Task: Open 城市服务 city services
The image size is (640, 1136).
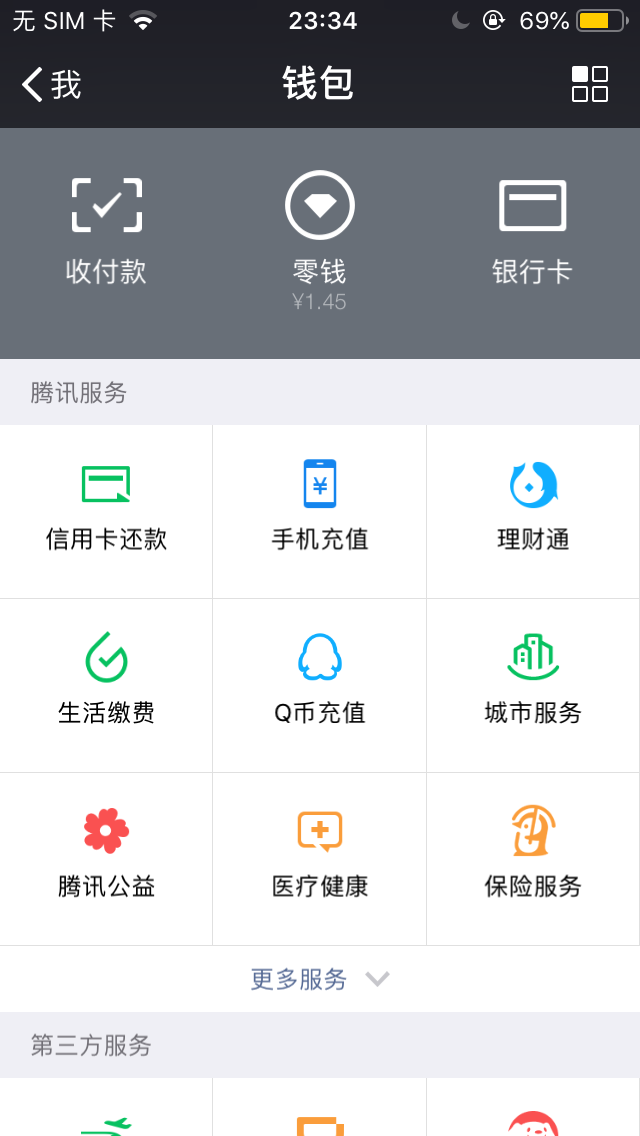Action: pos(533,684)
